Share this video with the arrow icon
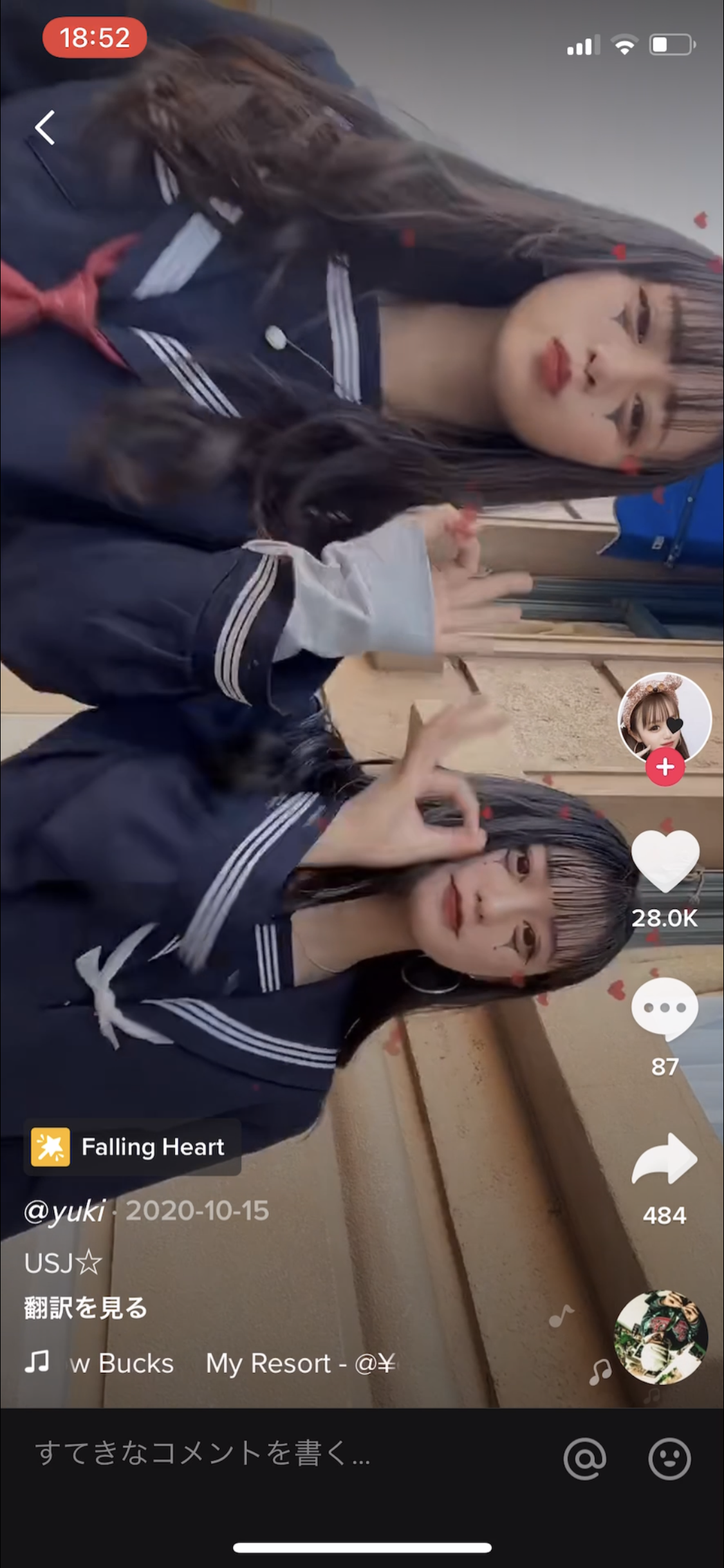This screenshot has width=724, height=1568. click(665, 1159)
